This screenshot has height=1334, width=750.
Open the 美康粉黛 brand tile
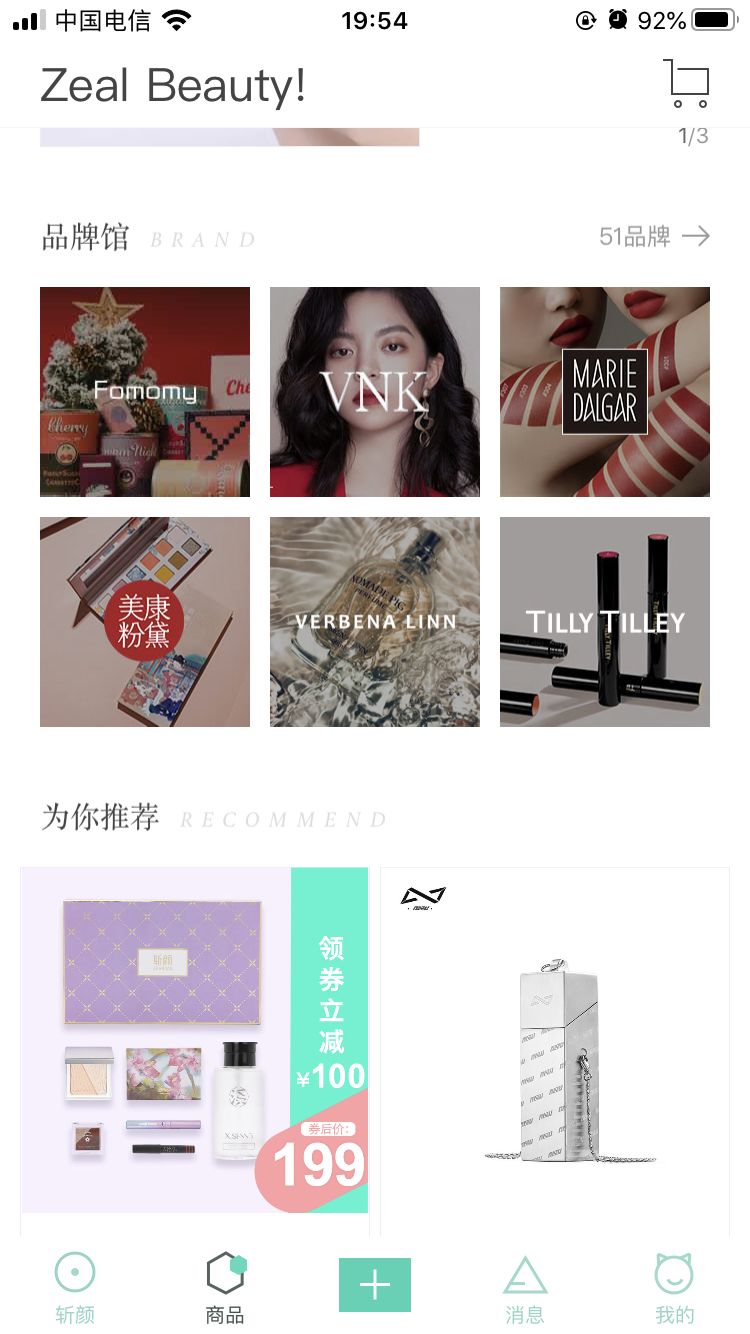coord(145,622)
